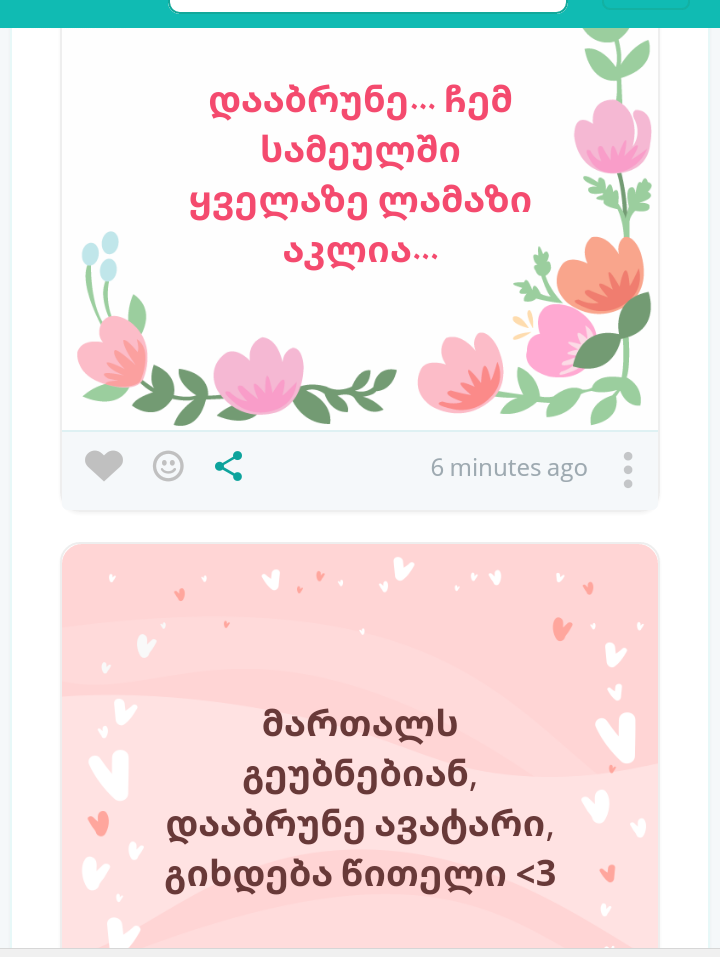Open emoji reactions with the smiley icon

(168, 466)
